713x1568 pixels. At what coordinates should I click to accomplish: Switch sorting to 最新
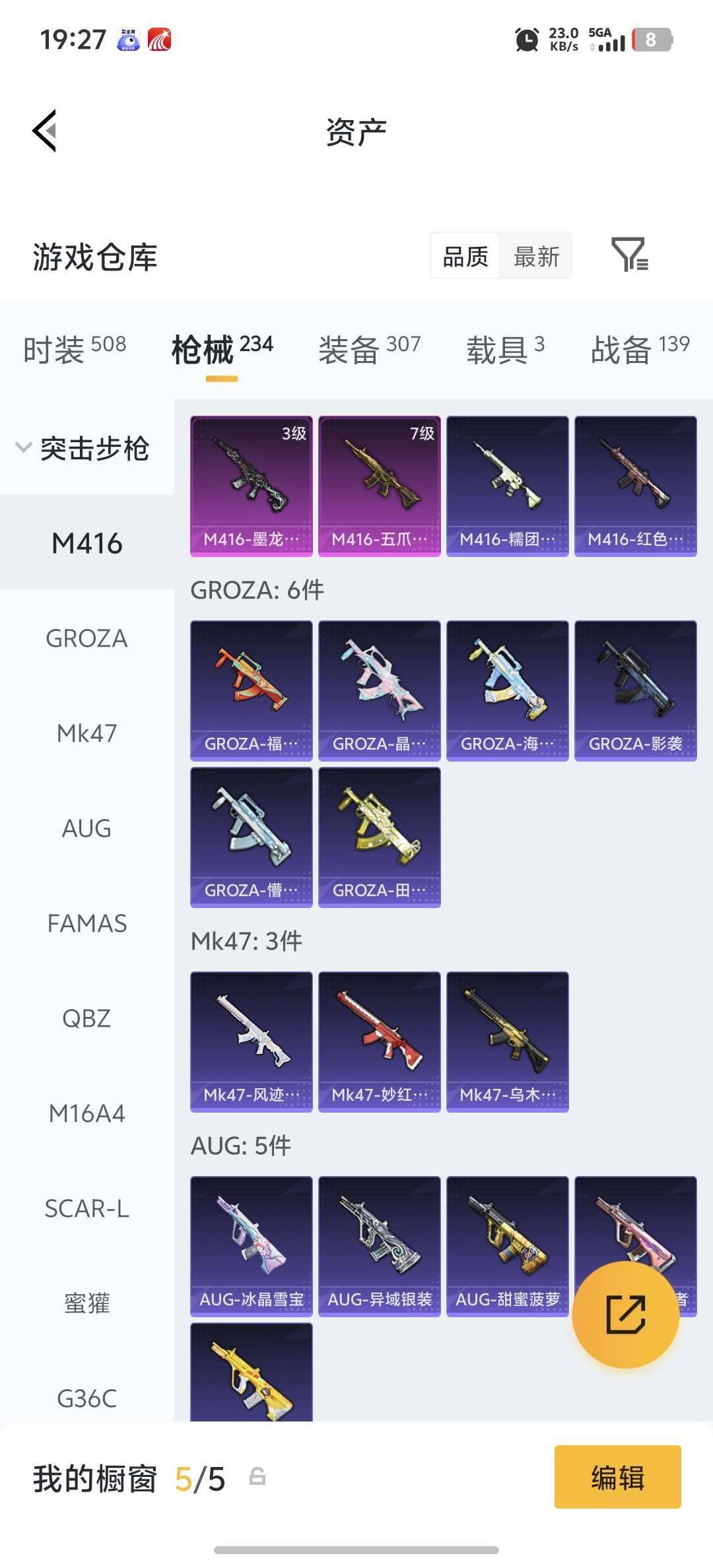pyautogui.click(x=536, y=257)
